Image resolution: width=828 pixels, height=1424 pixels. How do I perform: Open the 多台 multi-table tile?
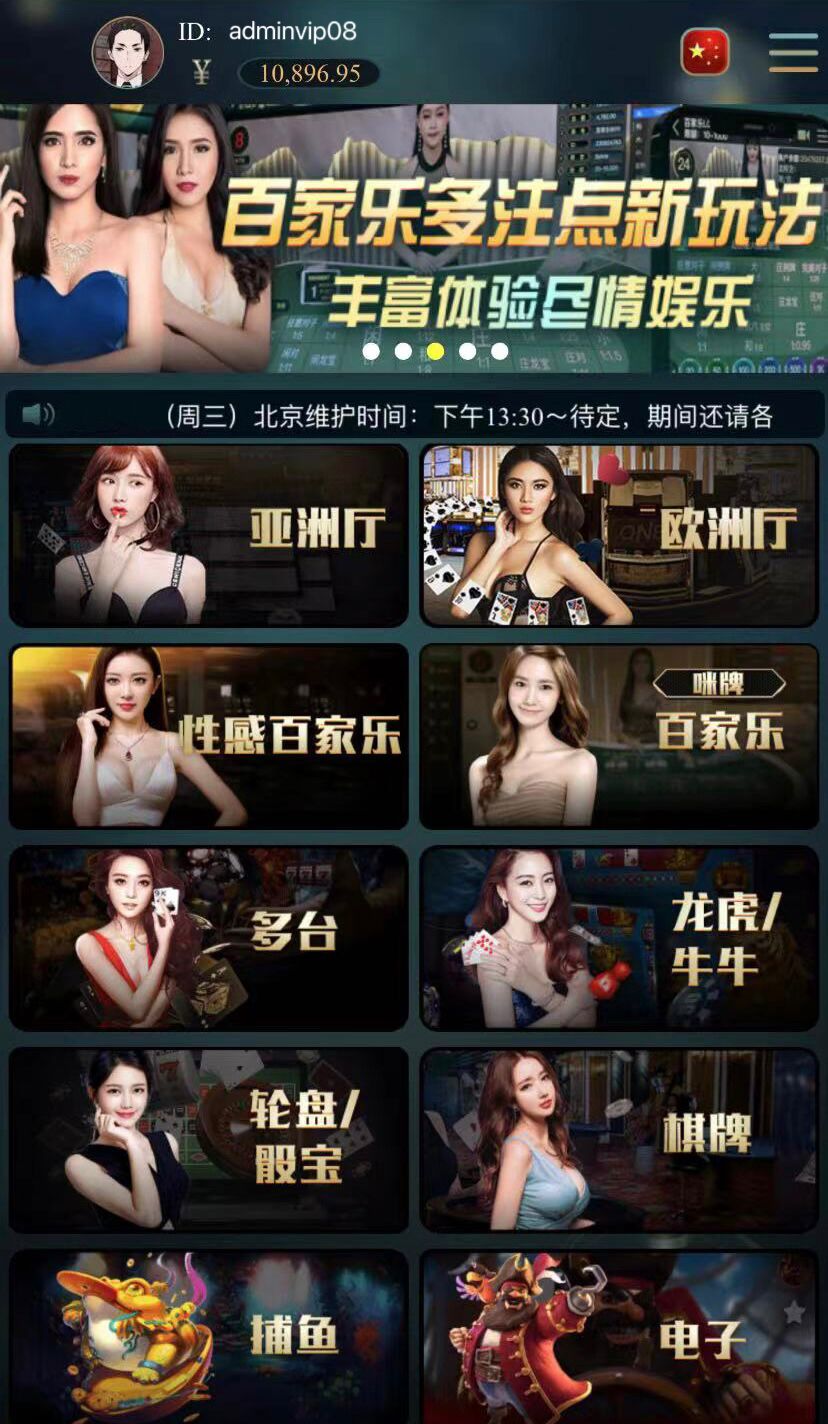point(209,938)
